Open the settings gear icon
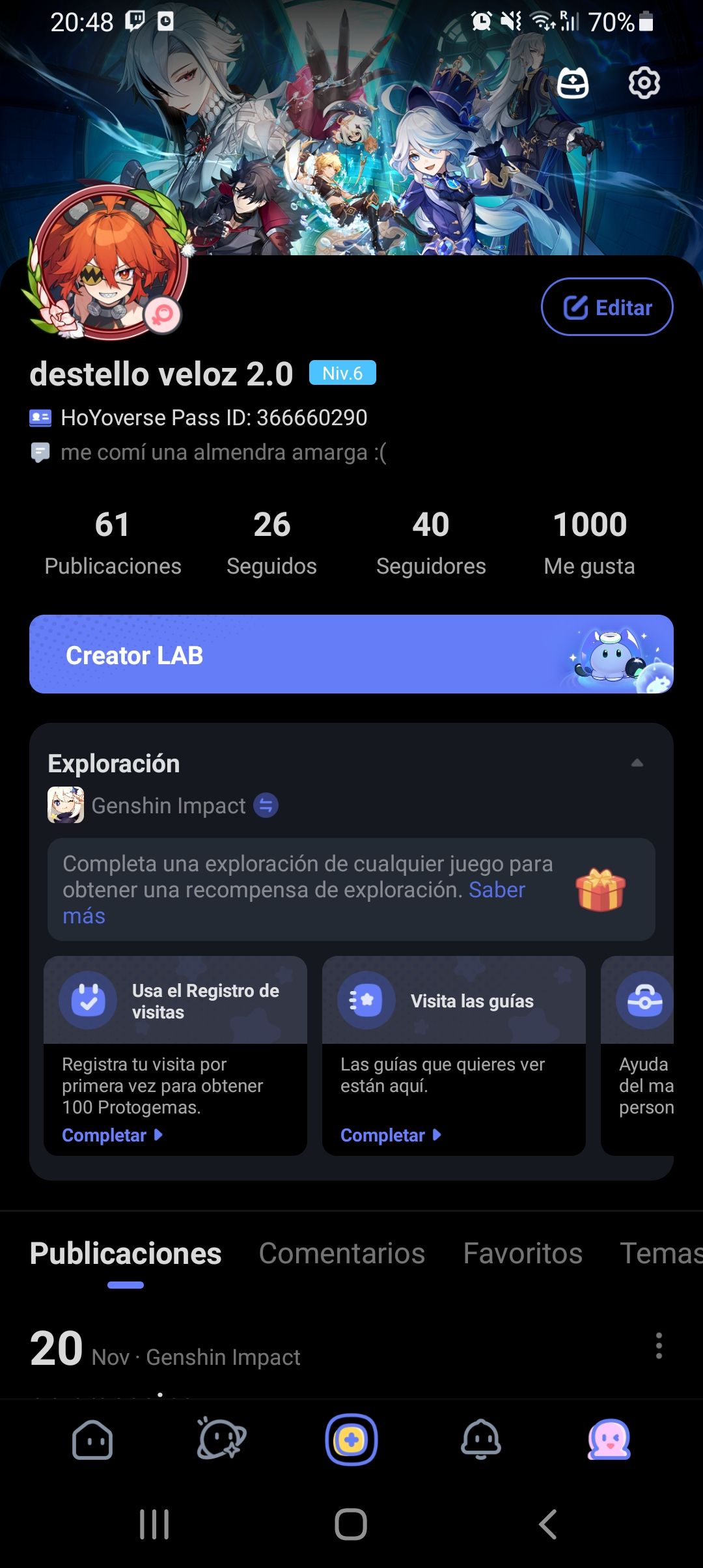This screenshot has width=703, height=1568. (x=644, y=83)
